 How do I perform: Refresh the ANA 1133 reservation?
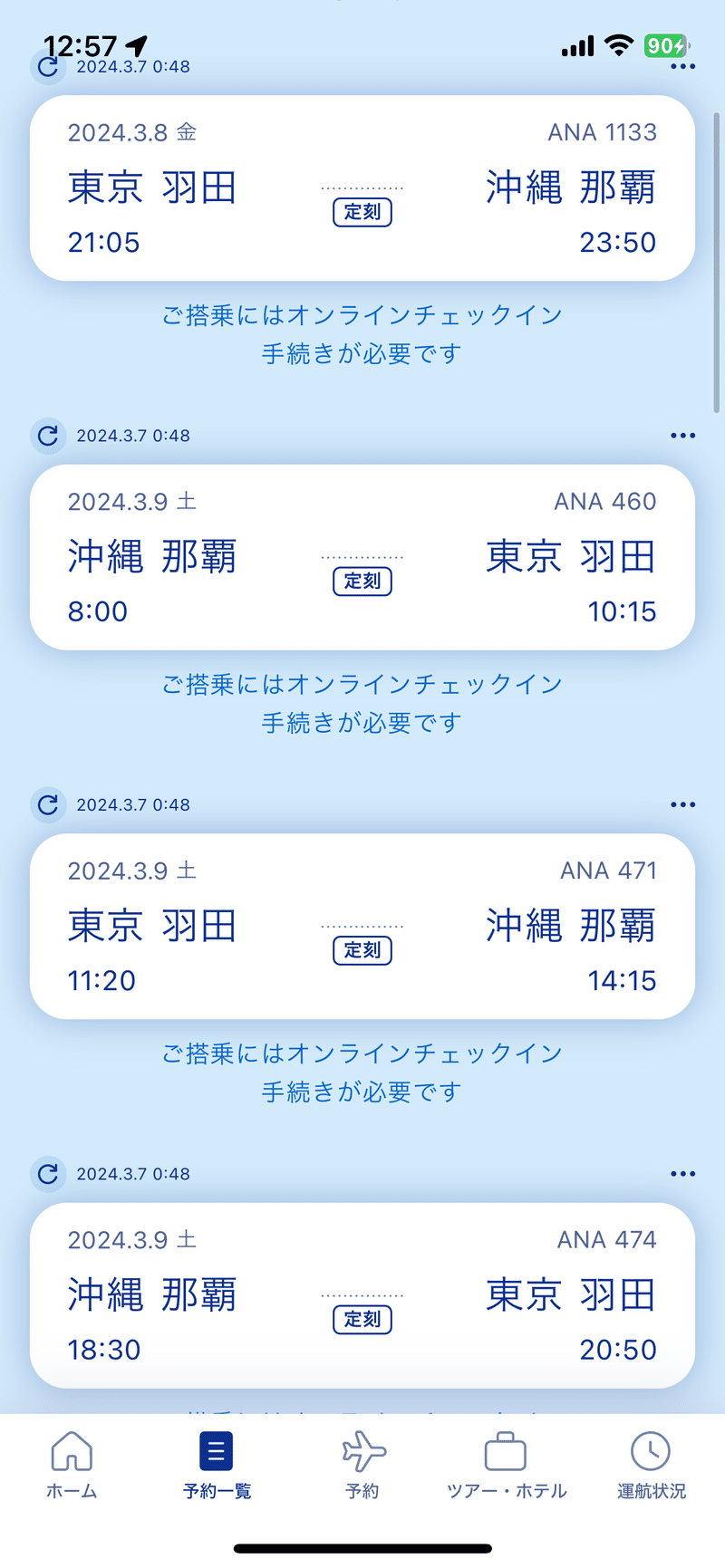47,66
